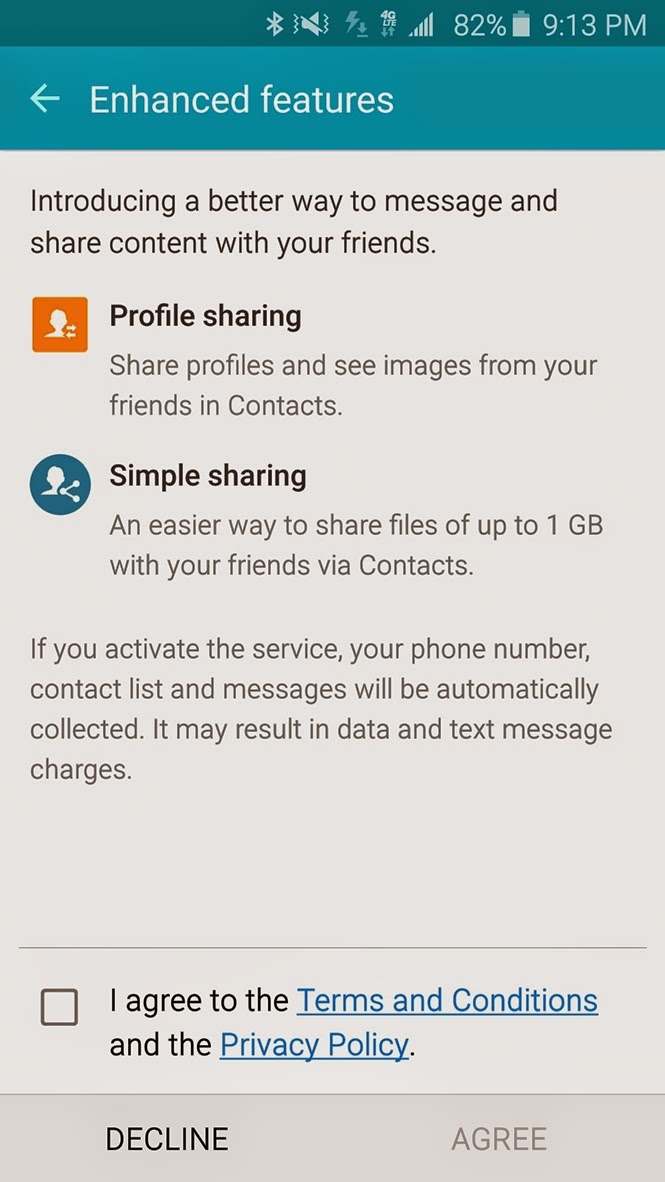Go back from Enhanced features

coord(45,99)
